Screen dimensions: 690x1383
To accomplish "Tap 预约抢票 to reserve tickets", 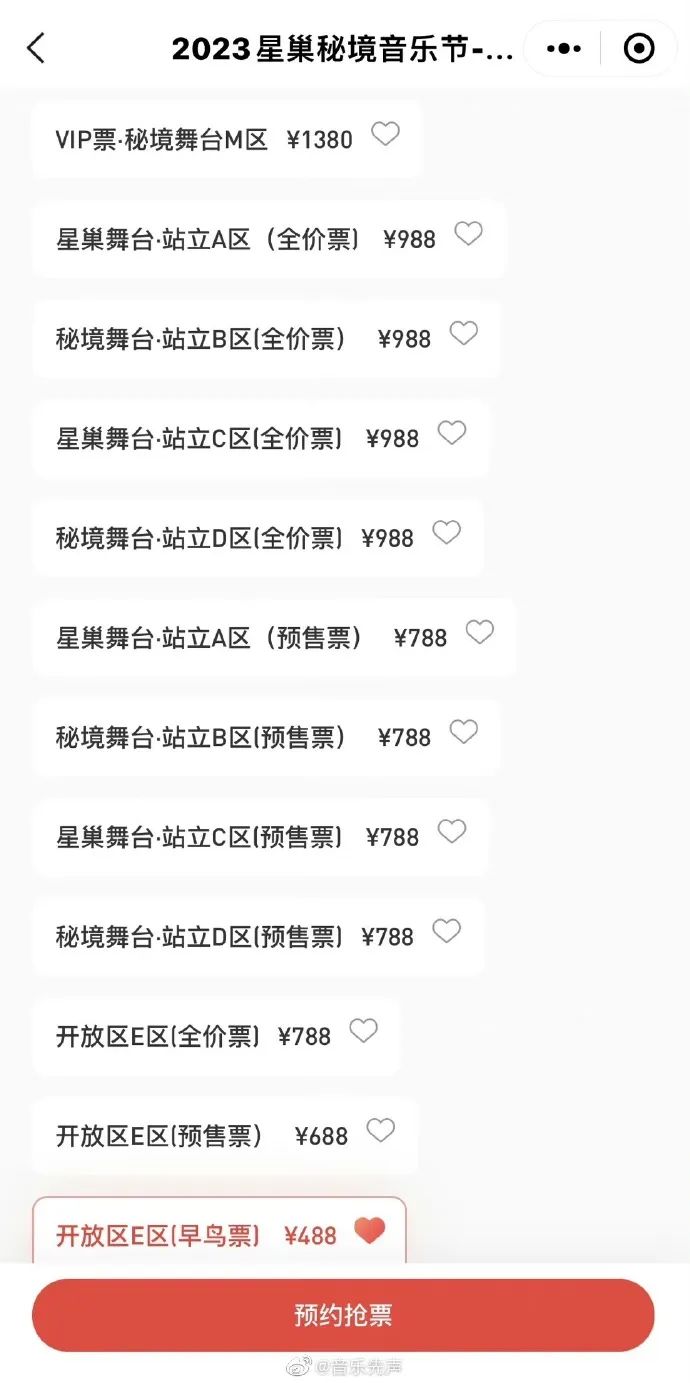I will point(343,1315).
